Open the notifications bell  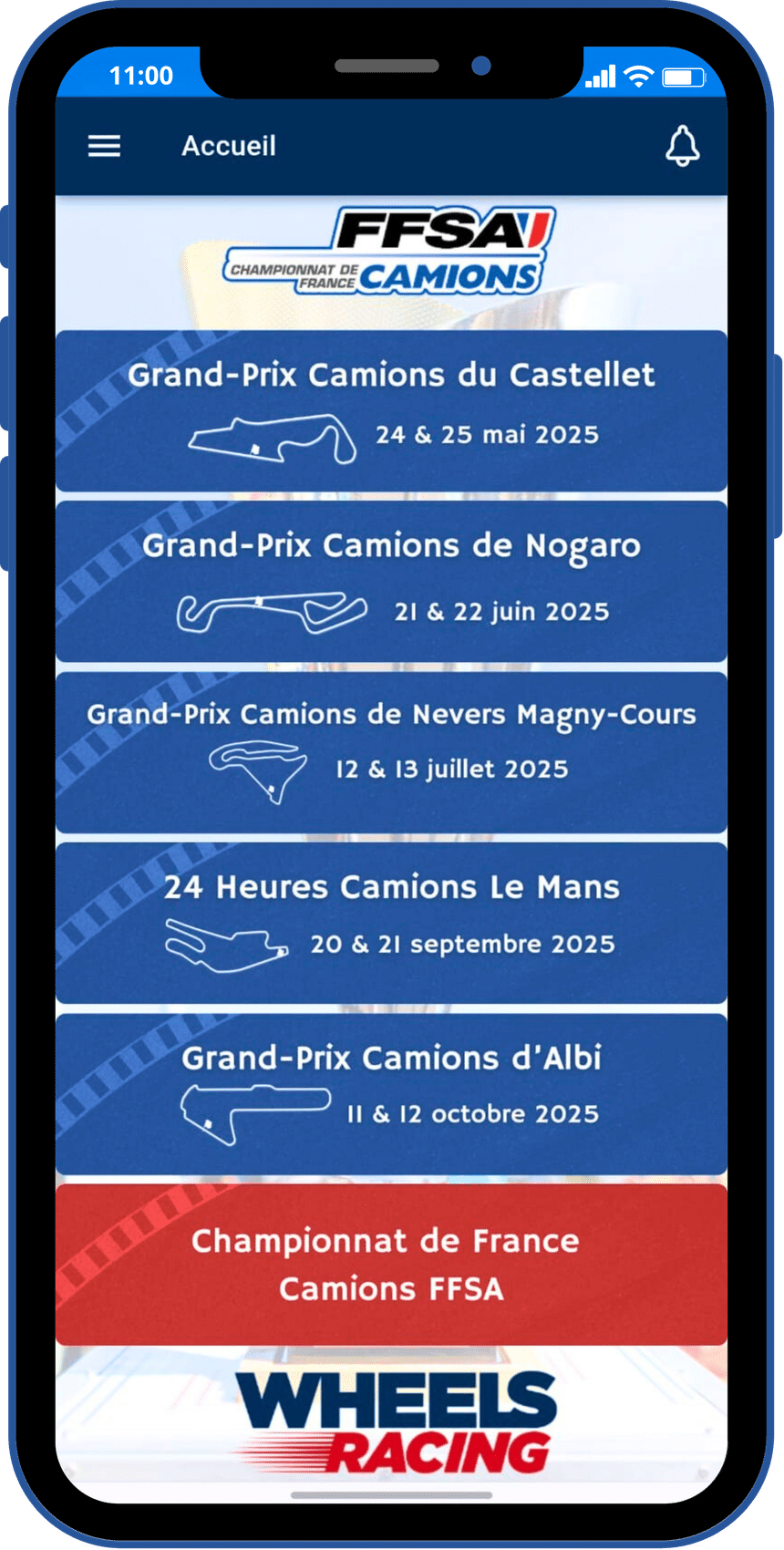click(682, 146)
